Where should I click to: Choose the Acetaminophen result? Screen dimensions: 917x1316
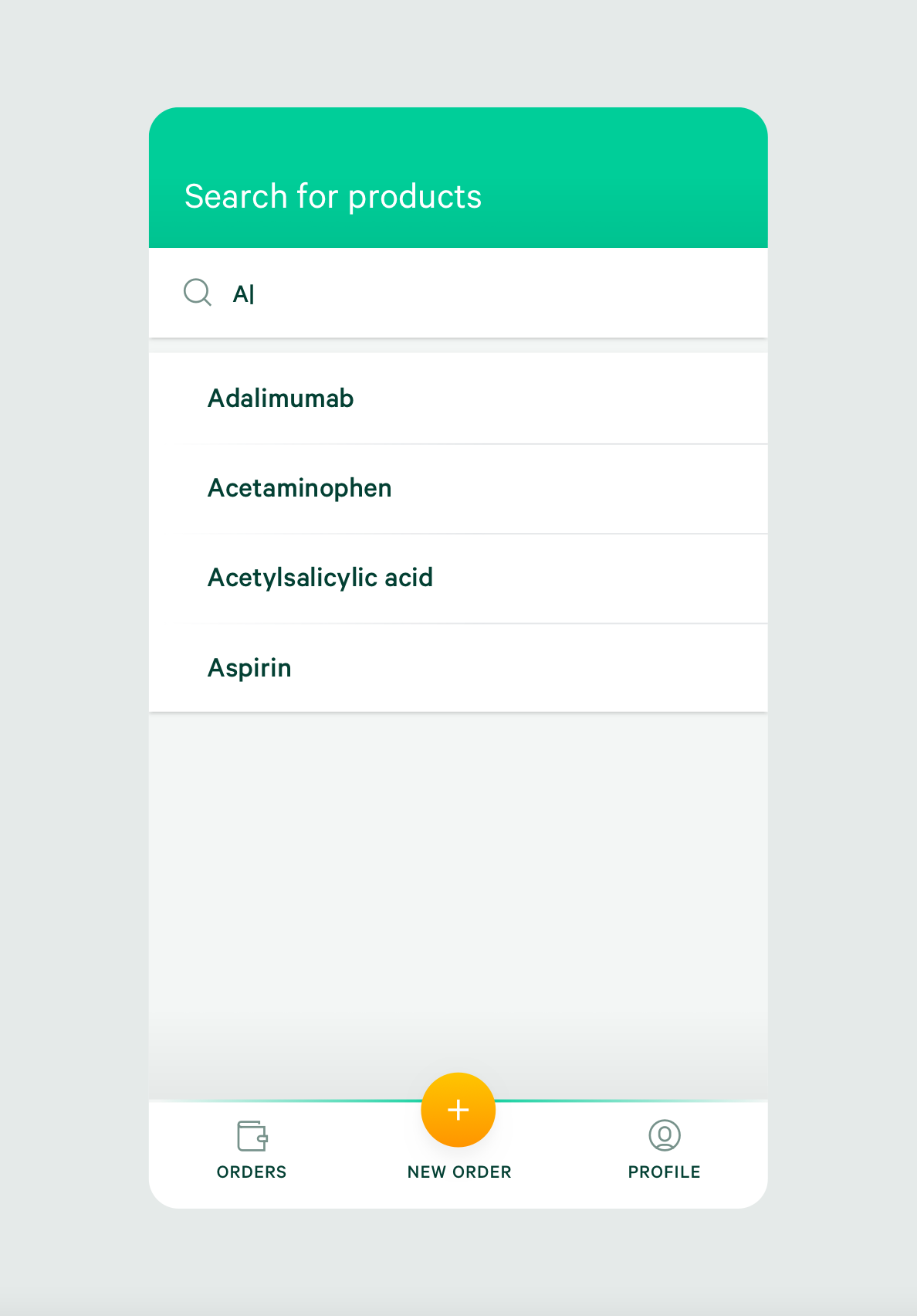tap(300, 488)
